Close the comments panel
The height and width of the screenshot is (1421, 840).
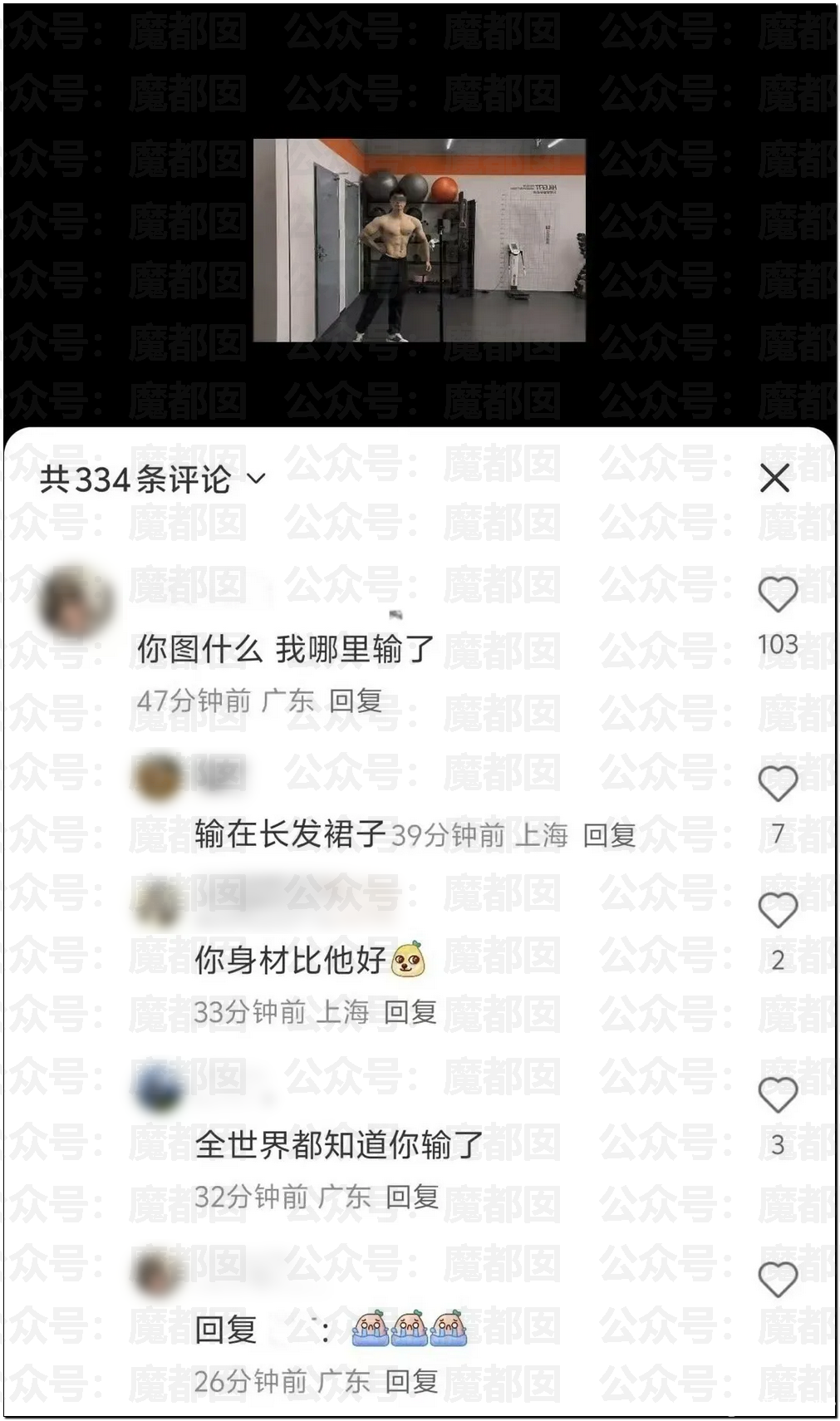[774, 478]
